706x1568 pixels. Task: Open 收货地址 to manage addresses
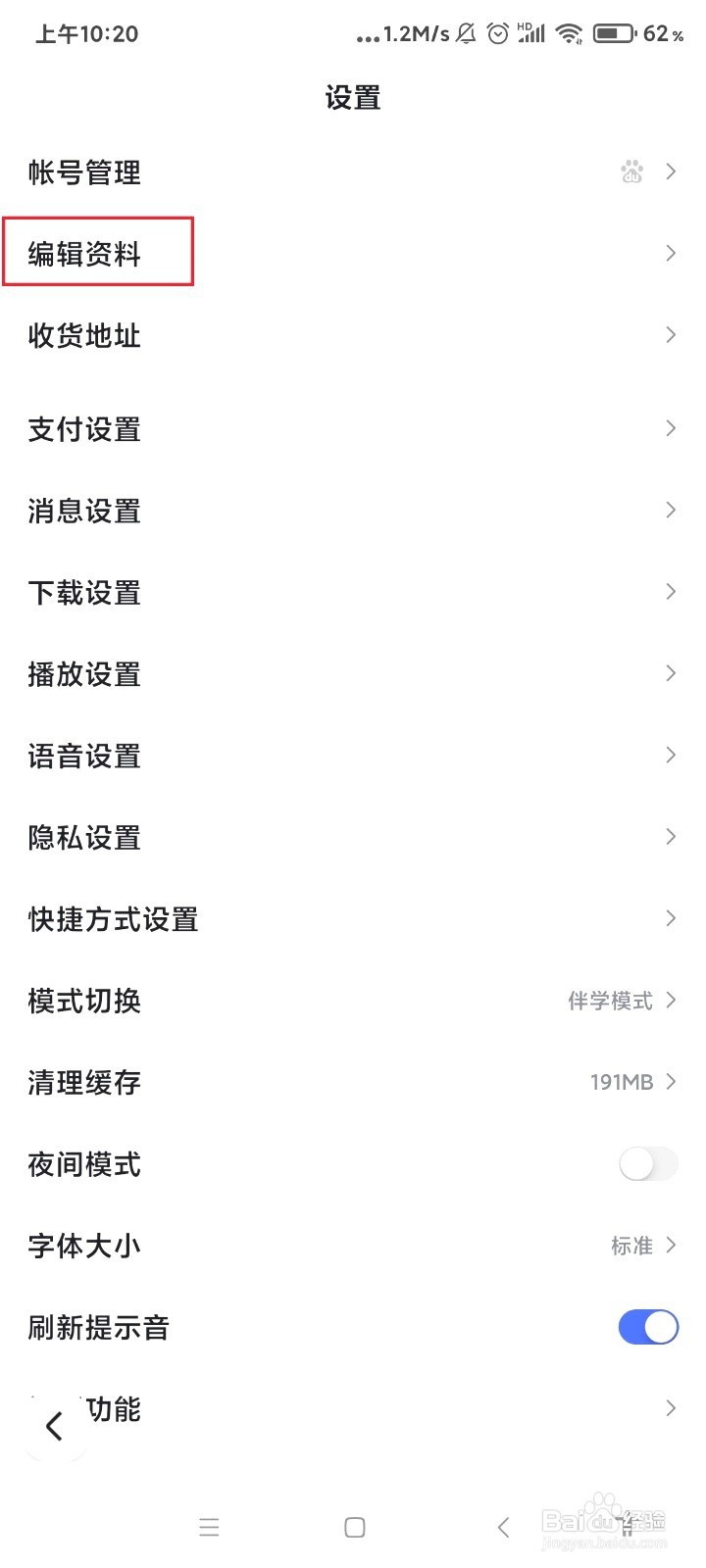tap(83, 336)
